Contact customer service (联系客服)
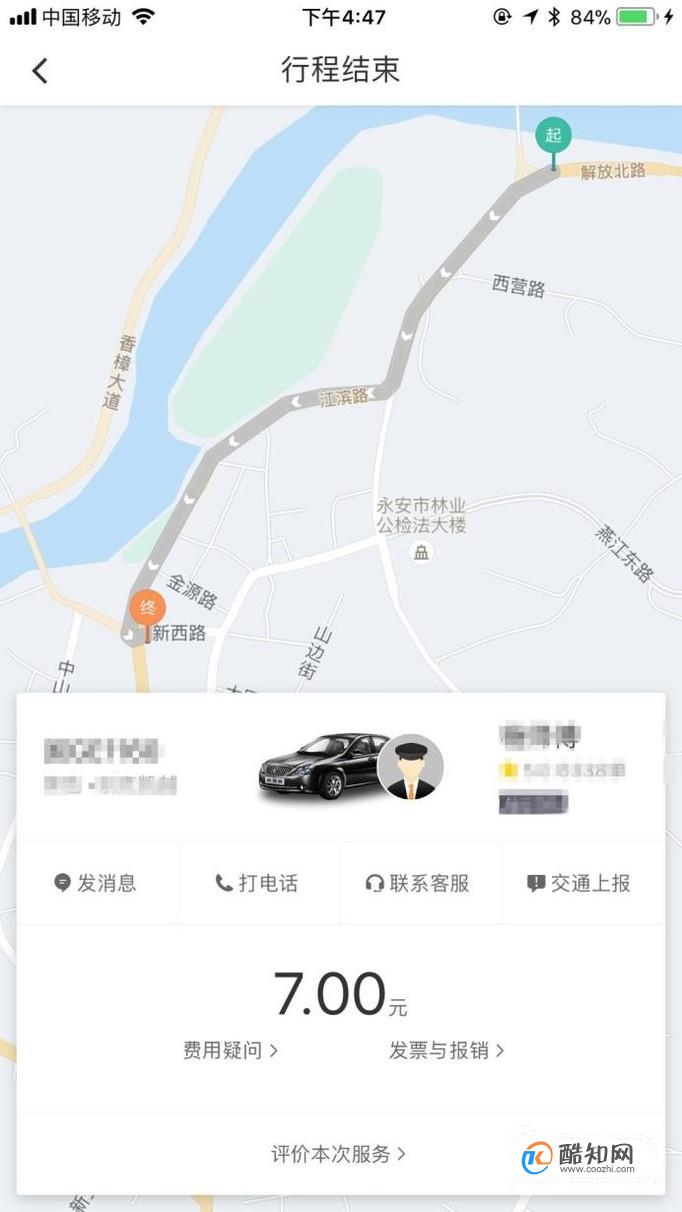The height and width of the screenshot is (1212, 682). coord(418,883)
